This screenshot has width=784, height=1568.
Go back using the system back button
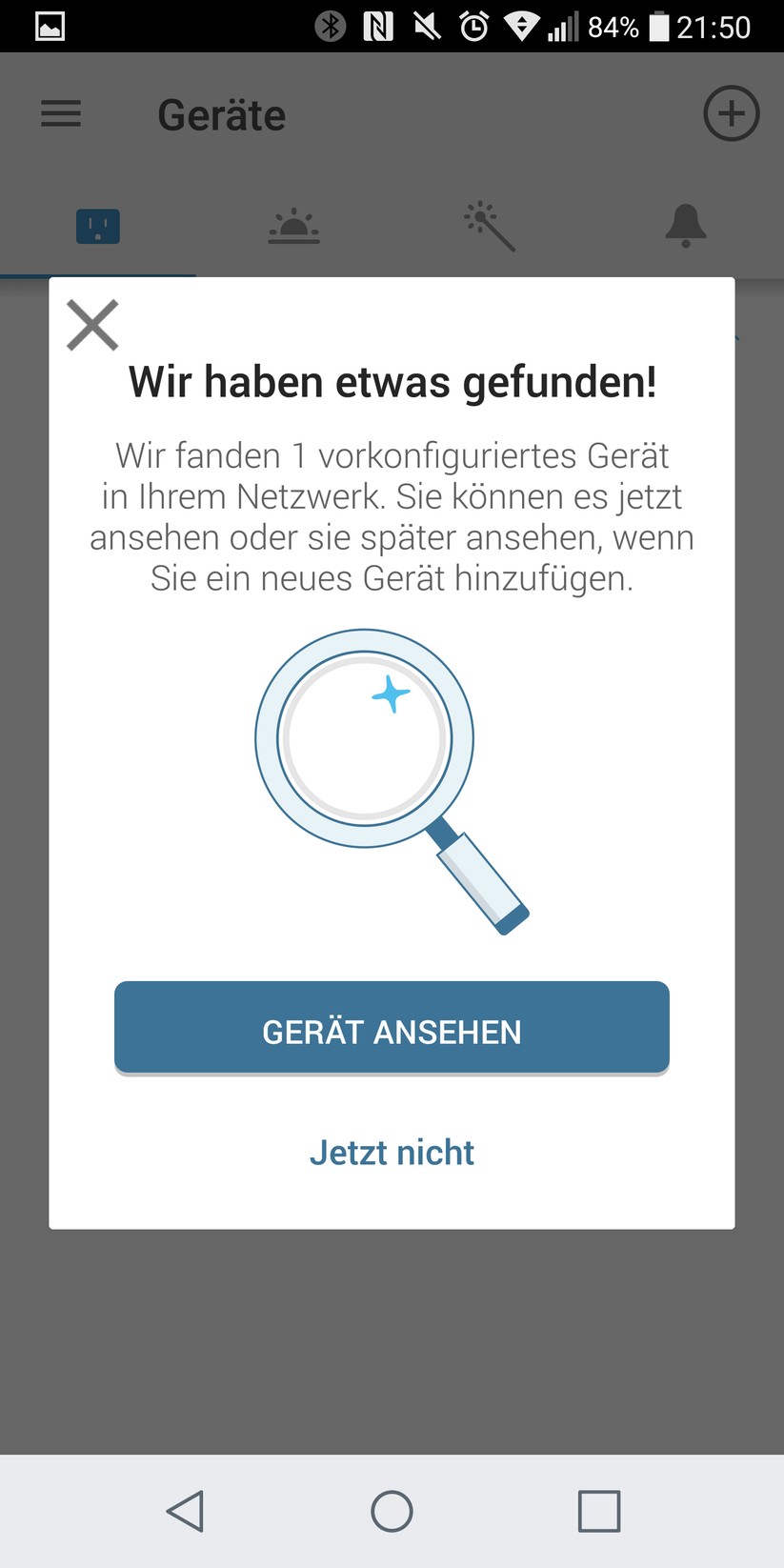click(185, 1511)
